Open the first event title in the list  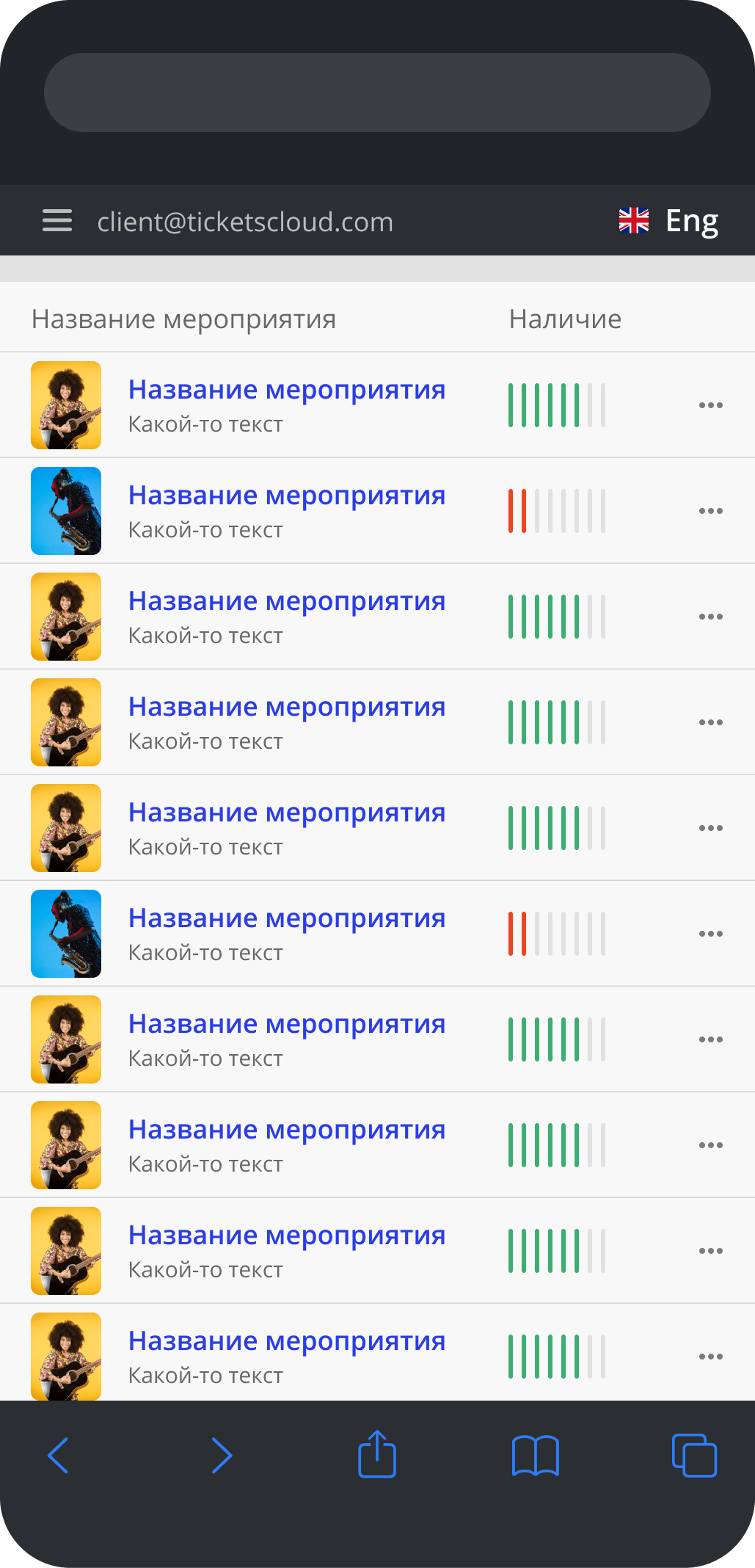[287, 390]
